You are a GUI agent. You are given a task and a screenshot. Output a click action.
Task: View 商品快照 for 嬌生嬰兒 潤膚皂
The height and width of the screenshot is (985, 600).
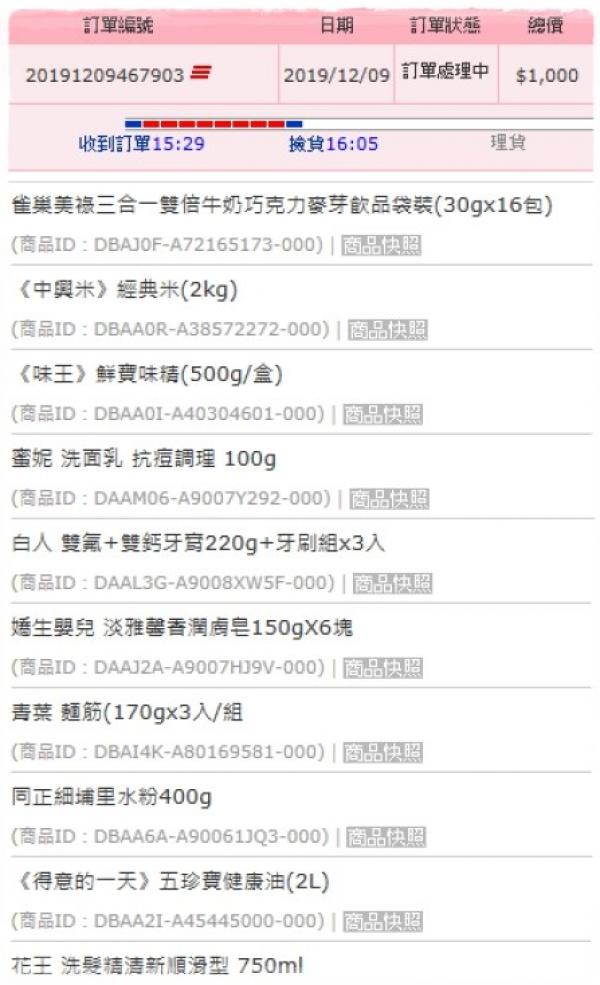pos(383,668)
